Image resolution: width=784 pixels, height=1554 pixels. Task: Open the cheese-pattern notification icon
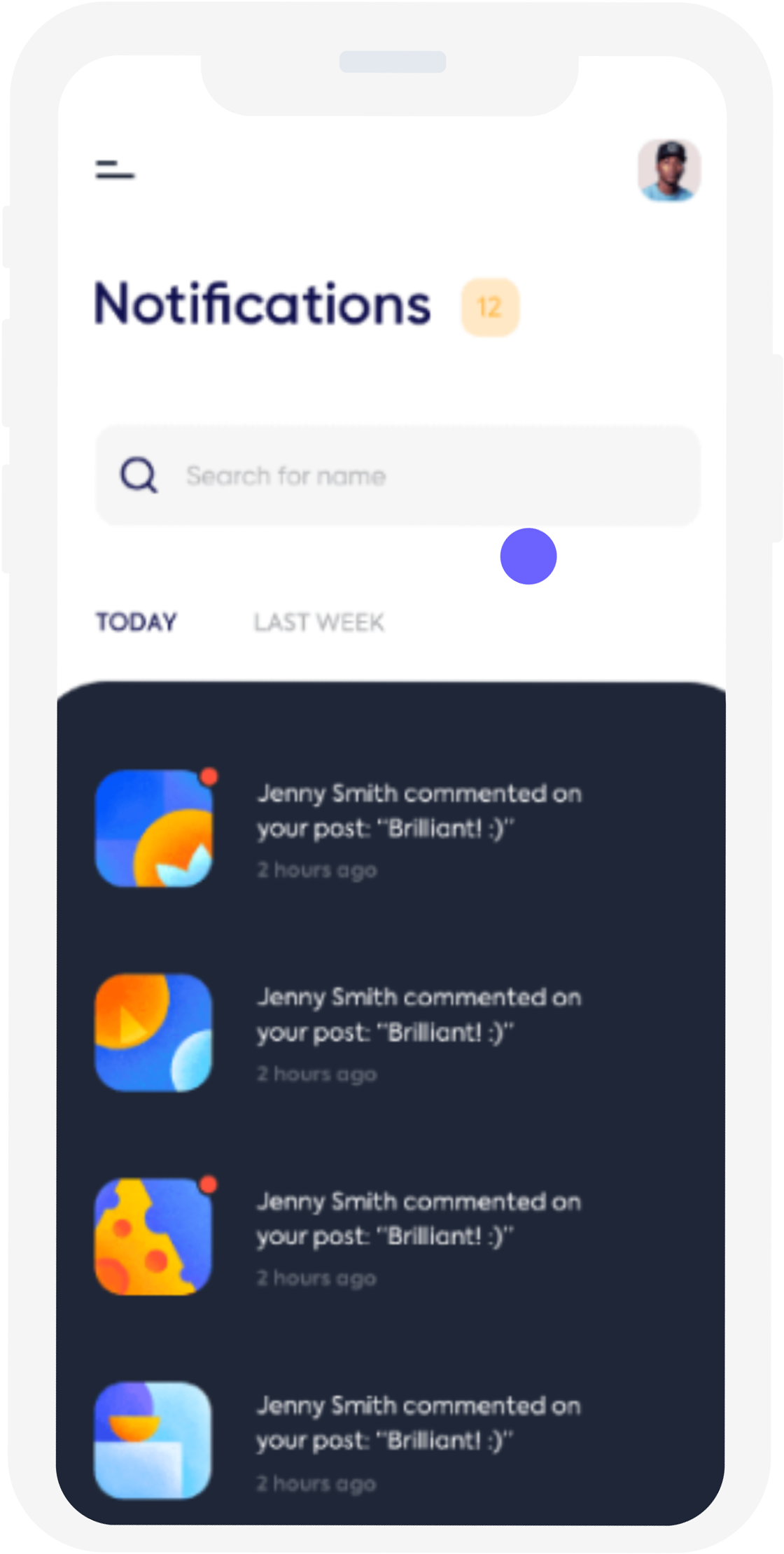click(x=155, y=1236)
